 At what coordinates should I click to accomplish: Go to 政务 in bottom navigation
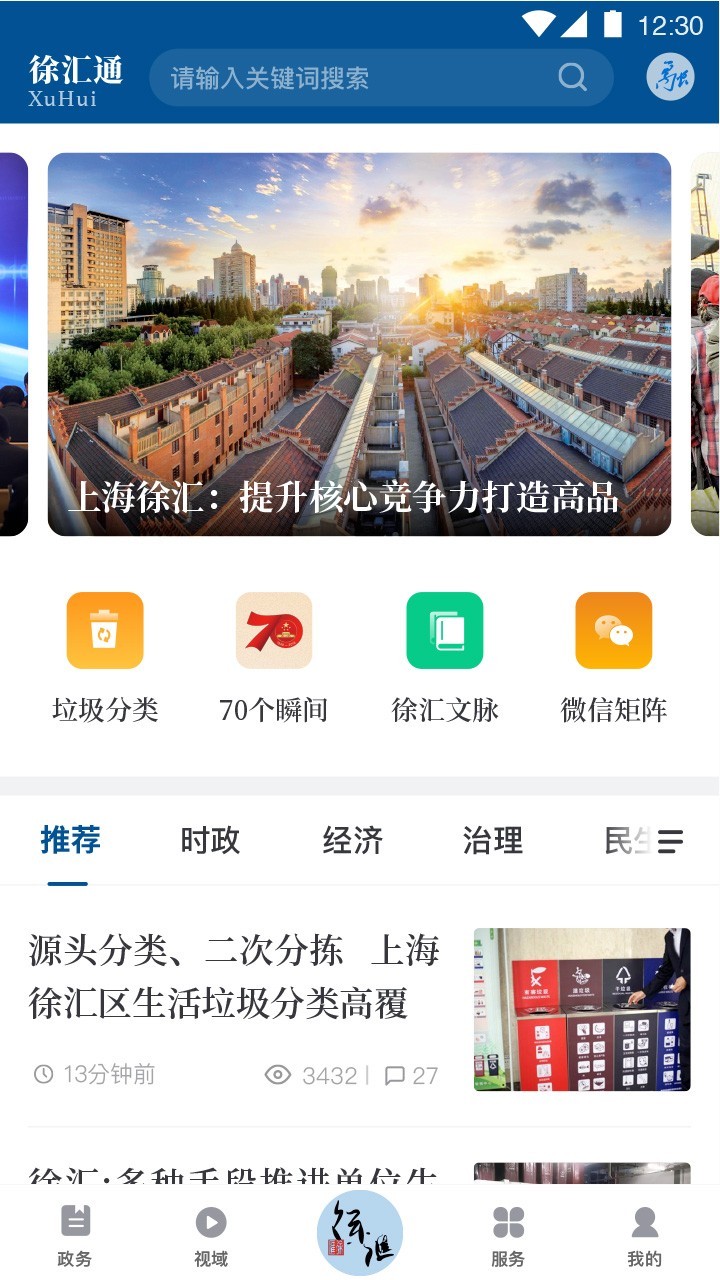click(75, 1236)
